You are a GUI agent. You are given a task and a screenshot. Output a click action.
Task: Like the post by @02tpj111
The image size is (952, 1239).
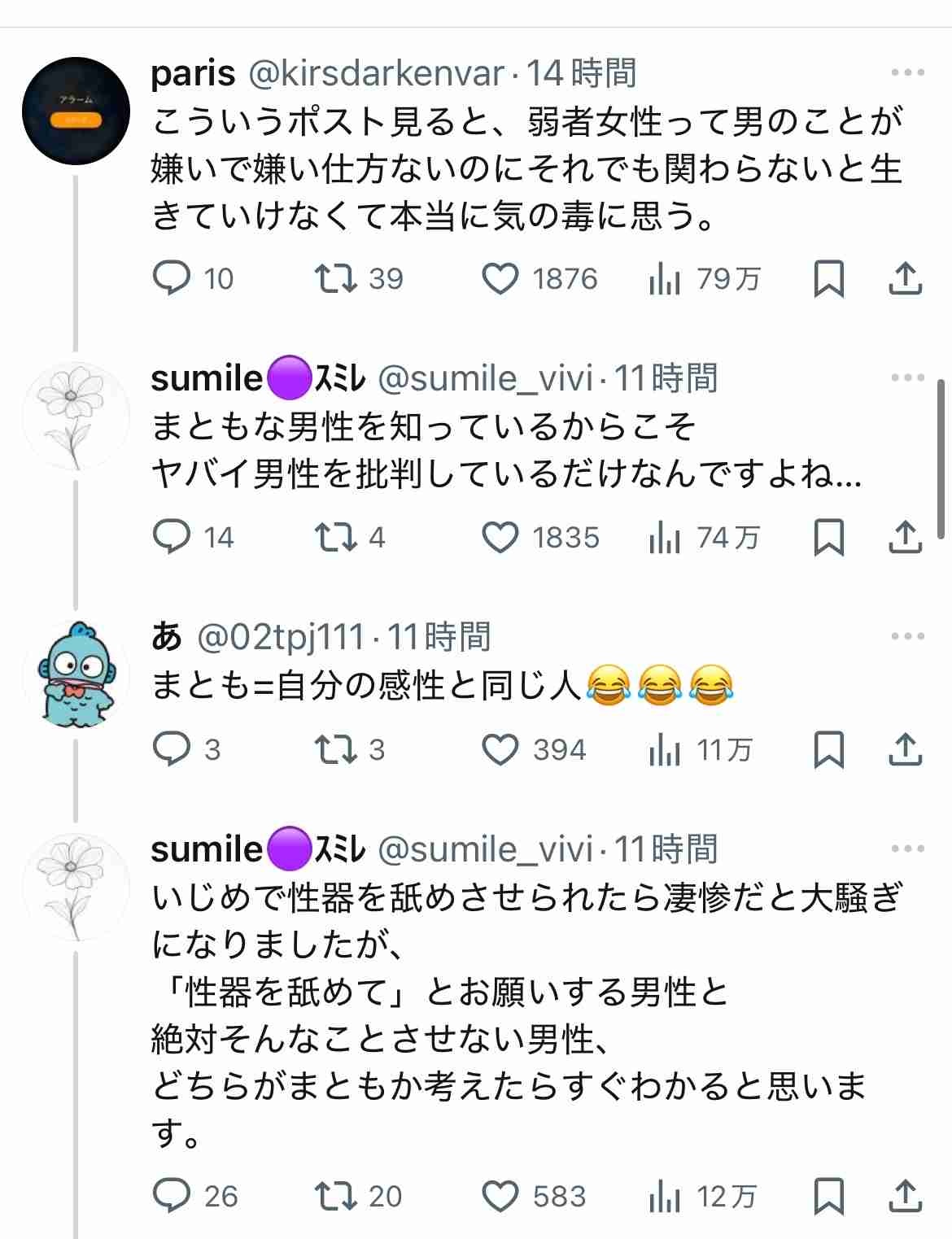pos(500,750)
